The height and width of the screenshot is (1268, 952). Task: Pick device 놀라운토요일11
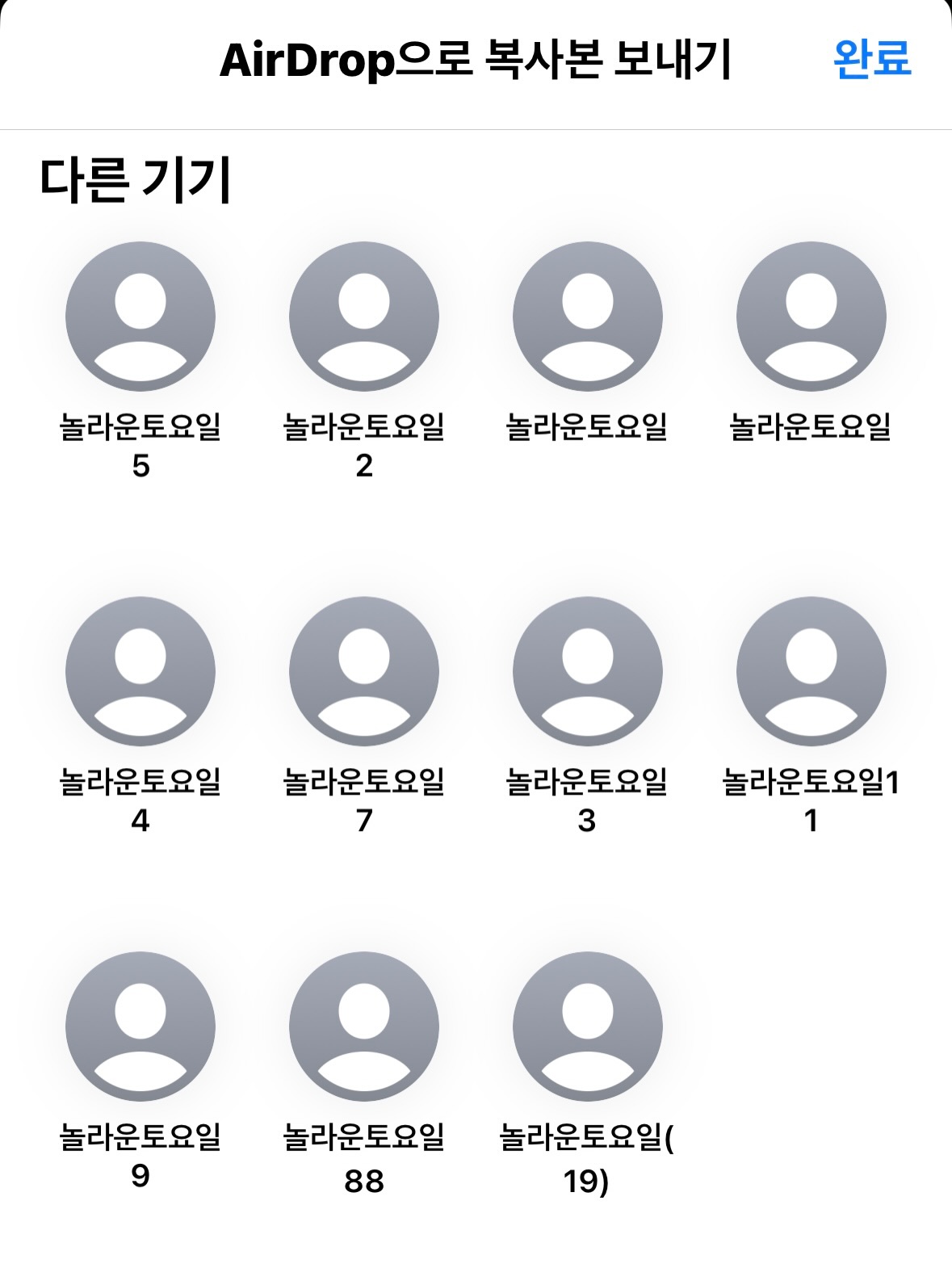click(x=811, y=671)
